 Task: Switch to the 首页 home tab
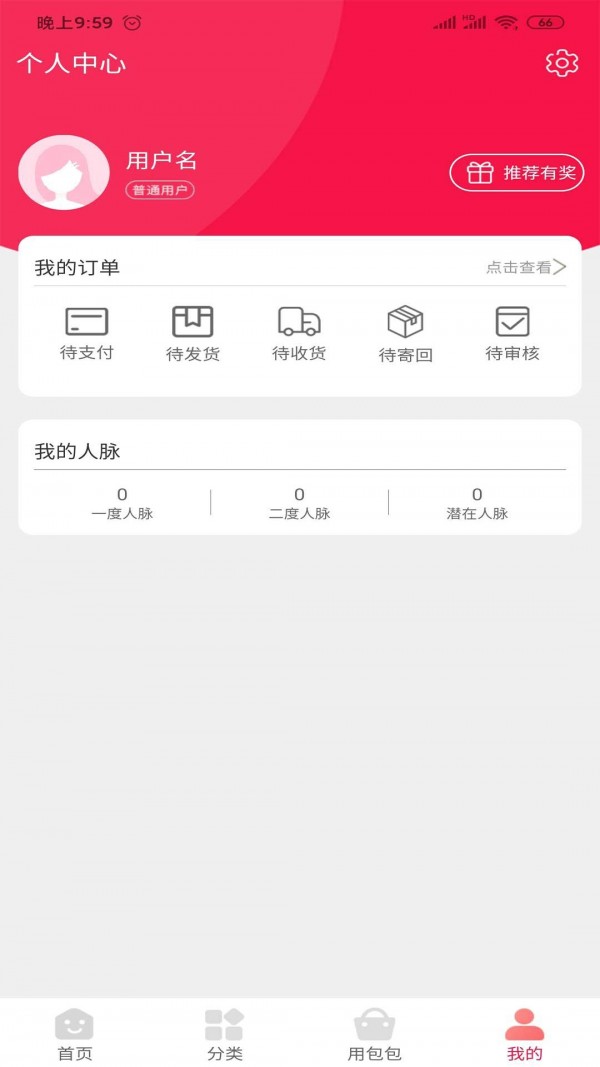tap(75, 1034)
